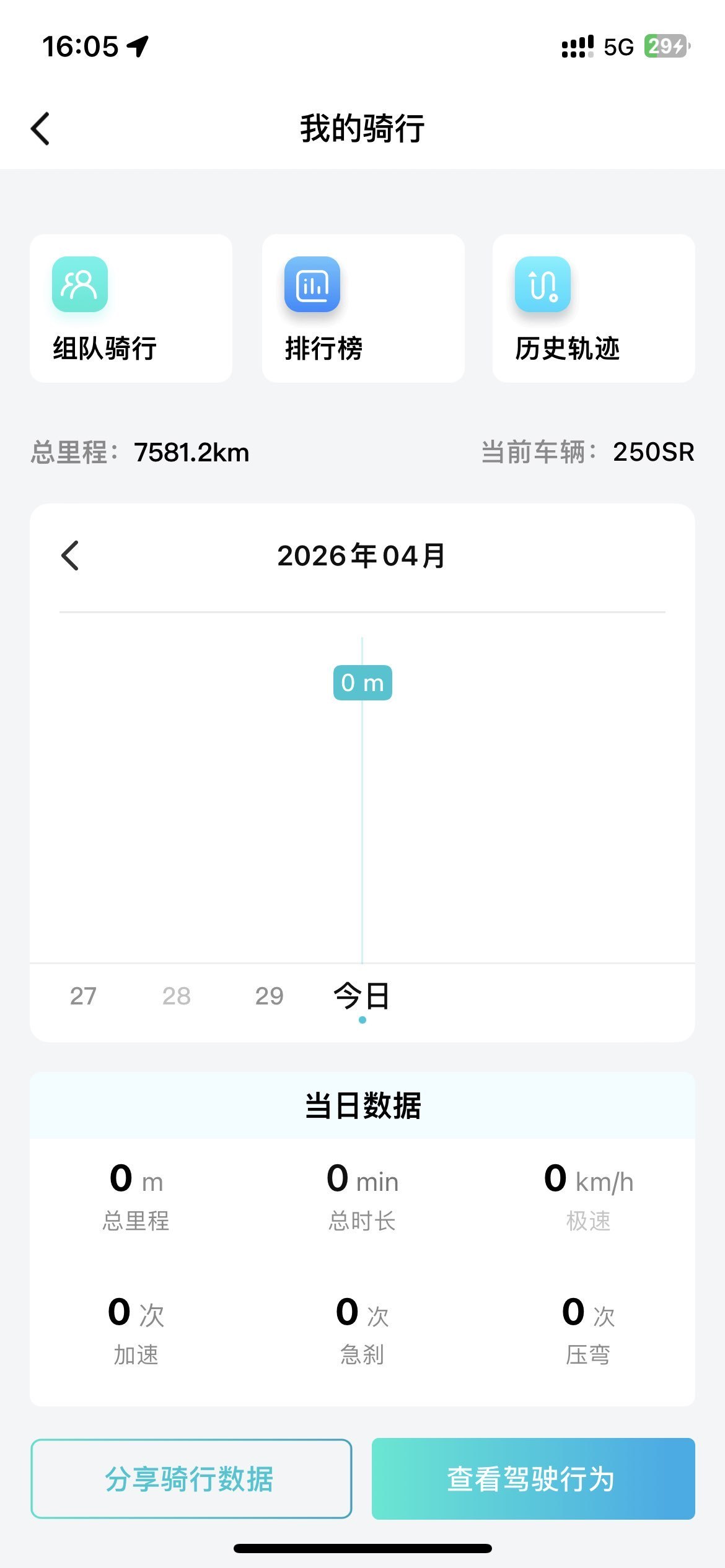Select day 27 on the chart
Screen dimensions: 725x1568
pyautogui.click(x=83, y=996)
